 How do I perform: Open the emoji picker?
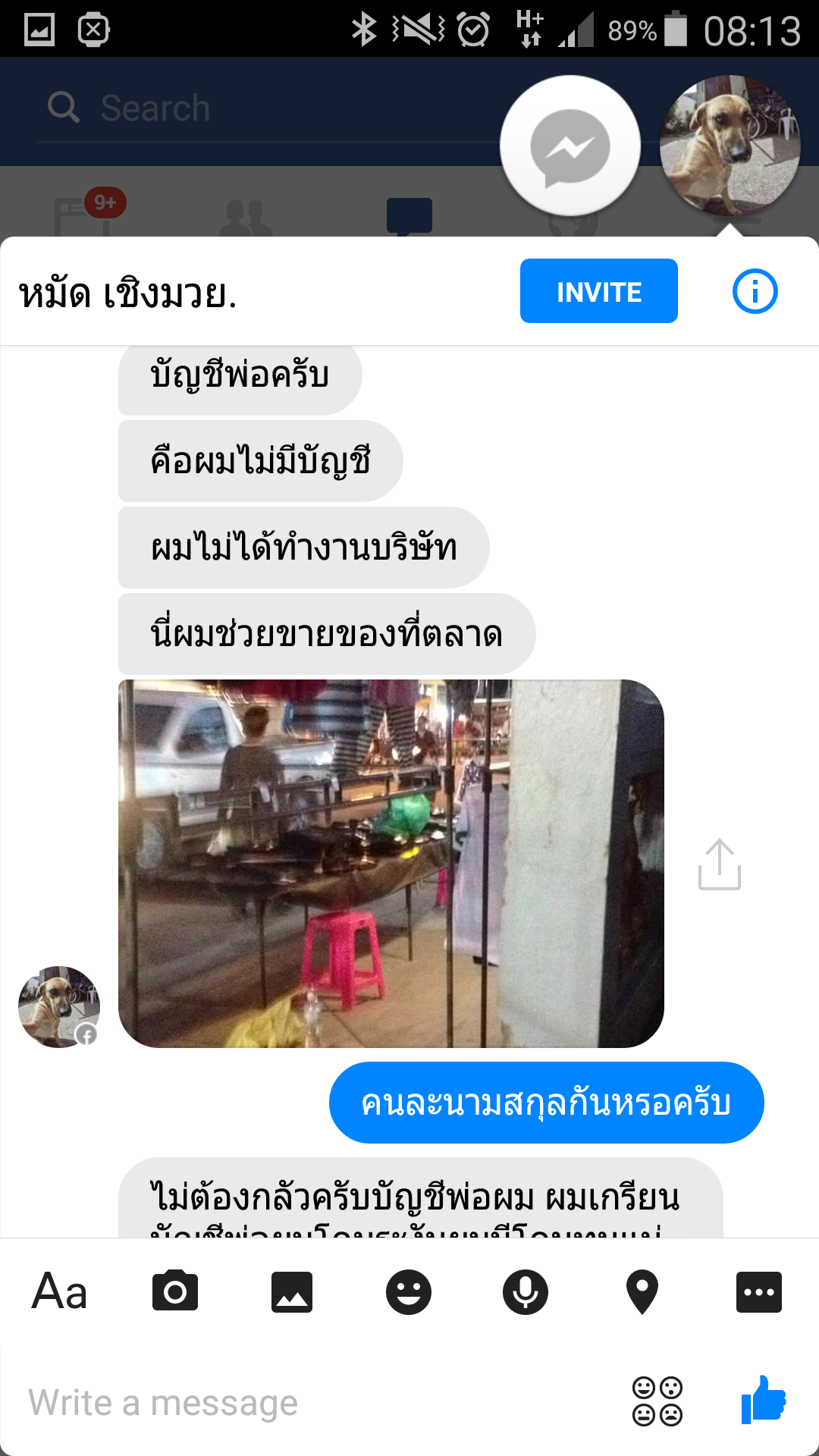(657, 1401)
